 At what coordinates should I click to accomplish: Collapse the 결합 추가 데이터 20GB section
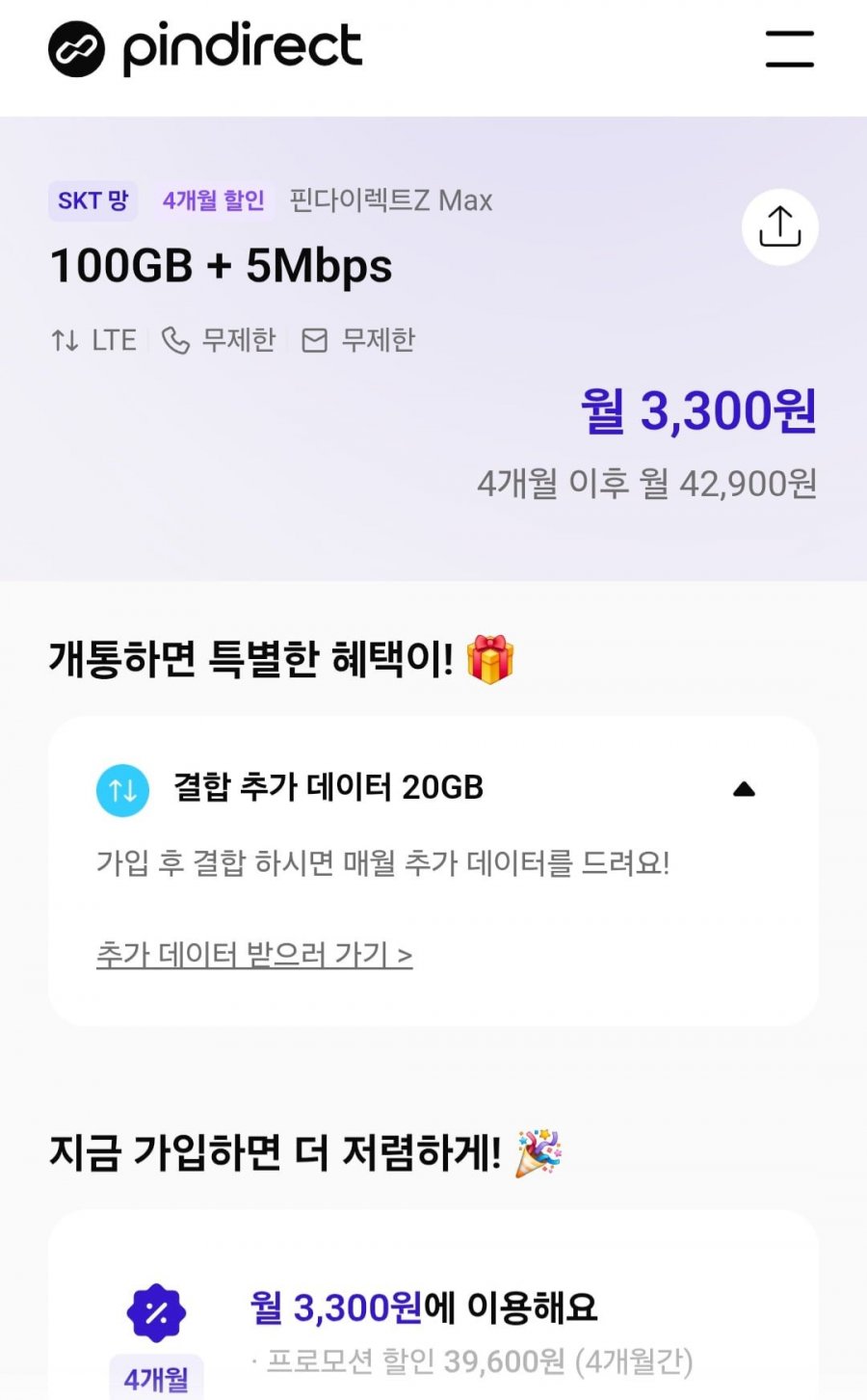743,789
